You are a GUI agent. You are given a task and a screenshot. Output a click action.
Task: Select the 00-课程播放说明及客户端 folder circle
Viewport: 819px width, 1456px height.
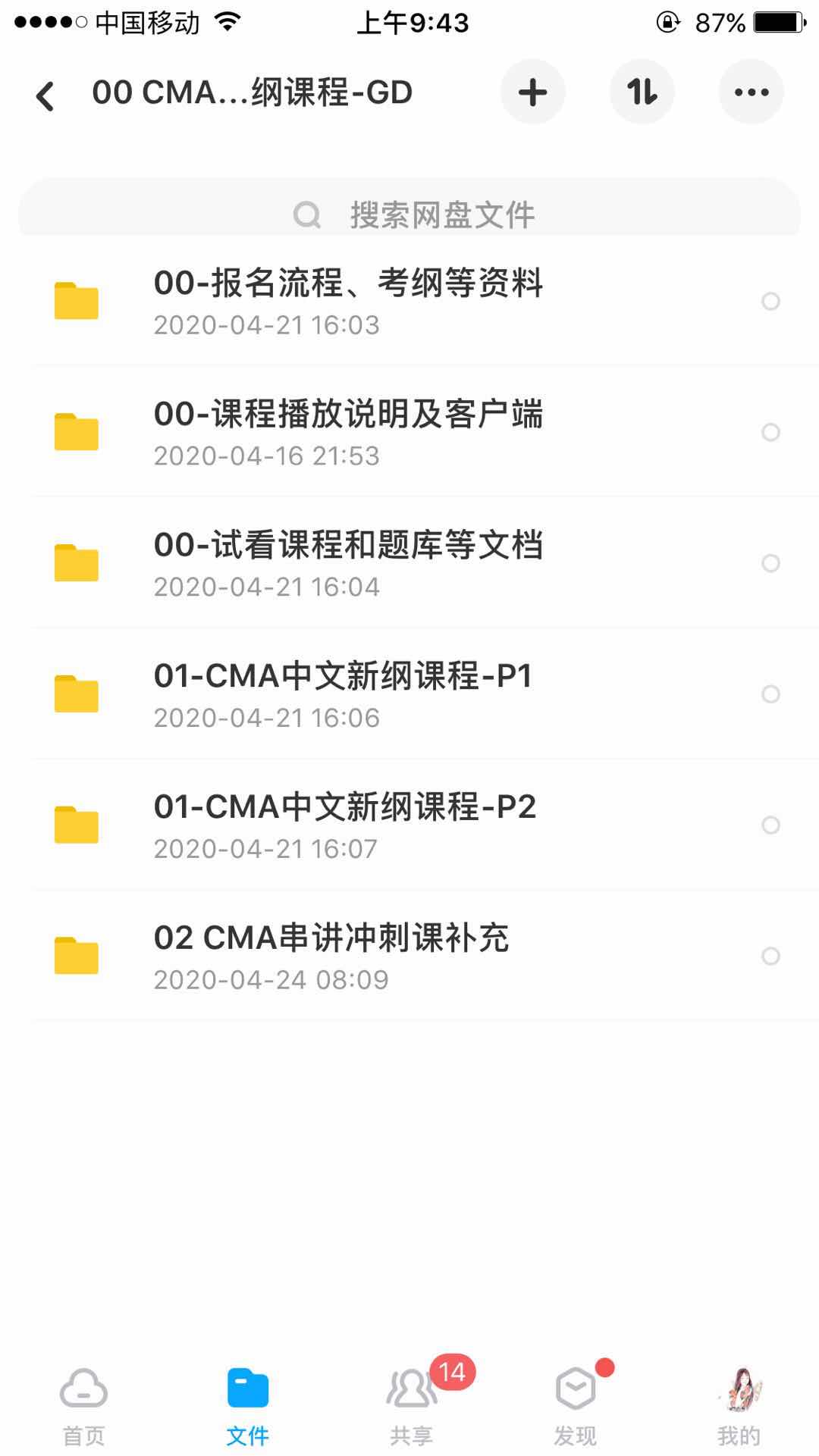click(770, 433)
